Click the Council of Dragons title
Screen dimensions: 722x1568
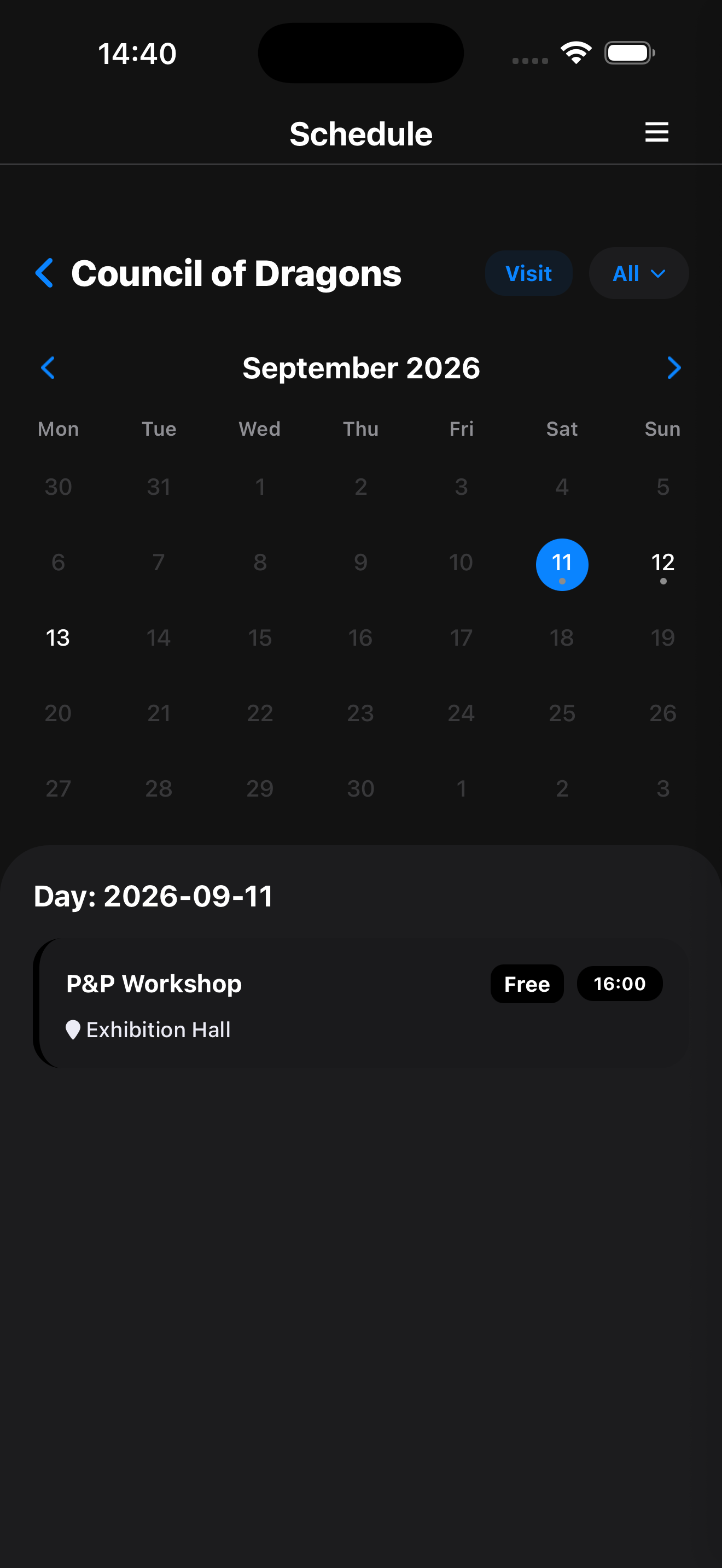(236, 273)
